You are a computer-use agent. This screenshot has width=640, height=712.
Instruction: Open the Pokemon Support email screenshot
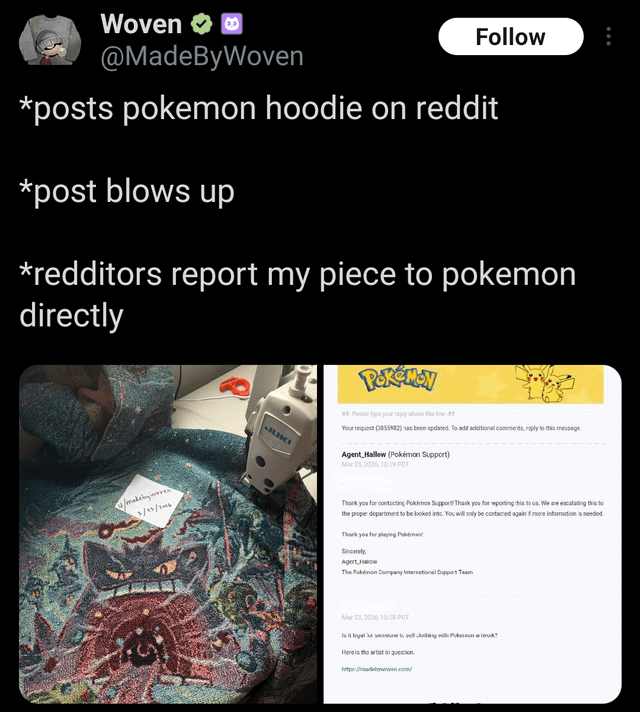472,533
